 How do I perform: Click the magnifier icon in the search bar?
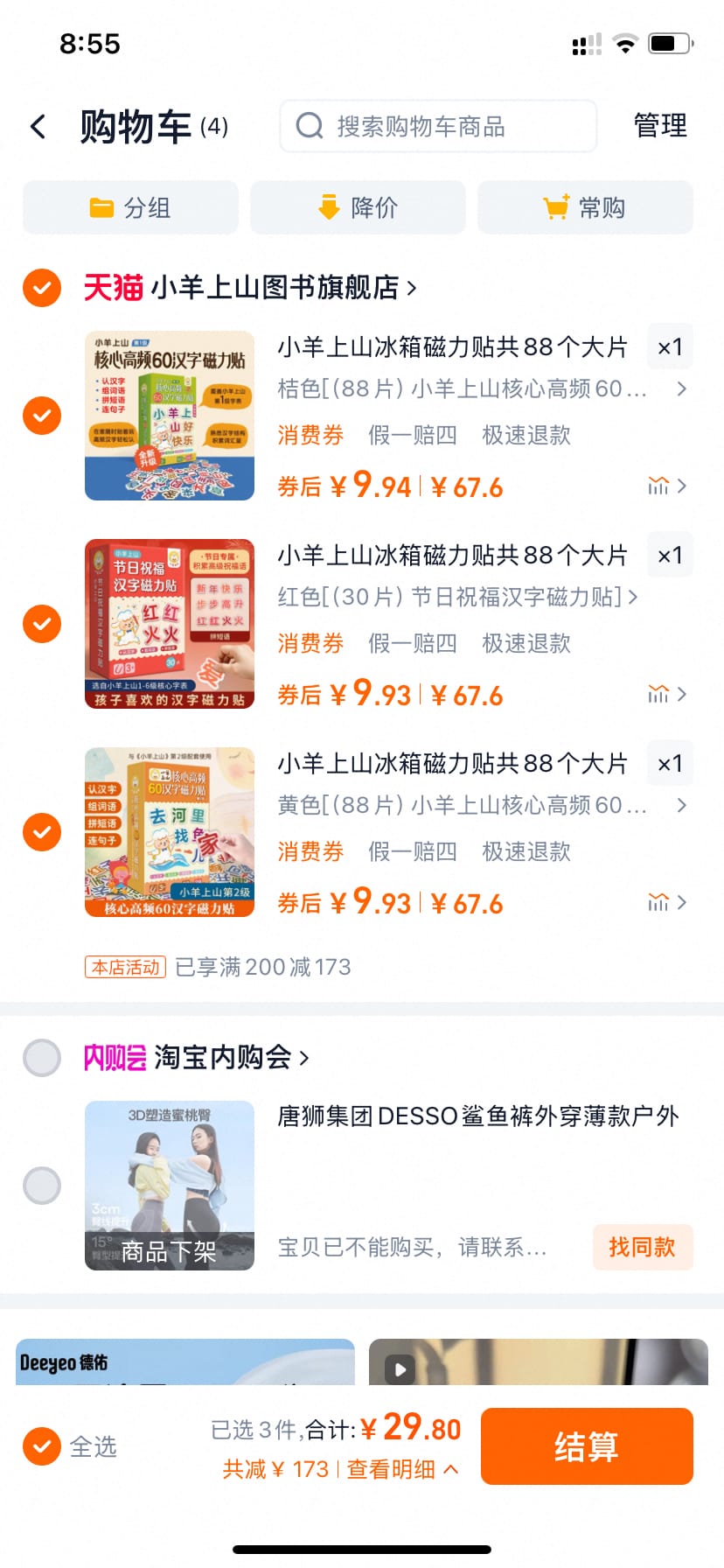click(309, 126)
